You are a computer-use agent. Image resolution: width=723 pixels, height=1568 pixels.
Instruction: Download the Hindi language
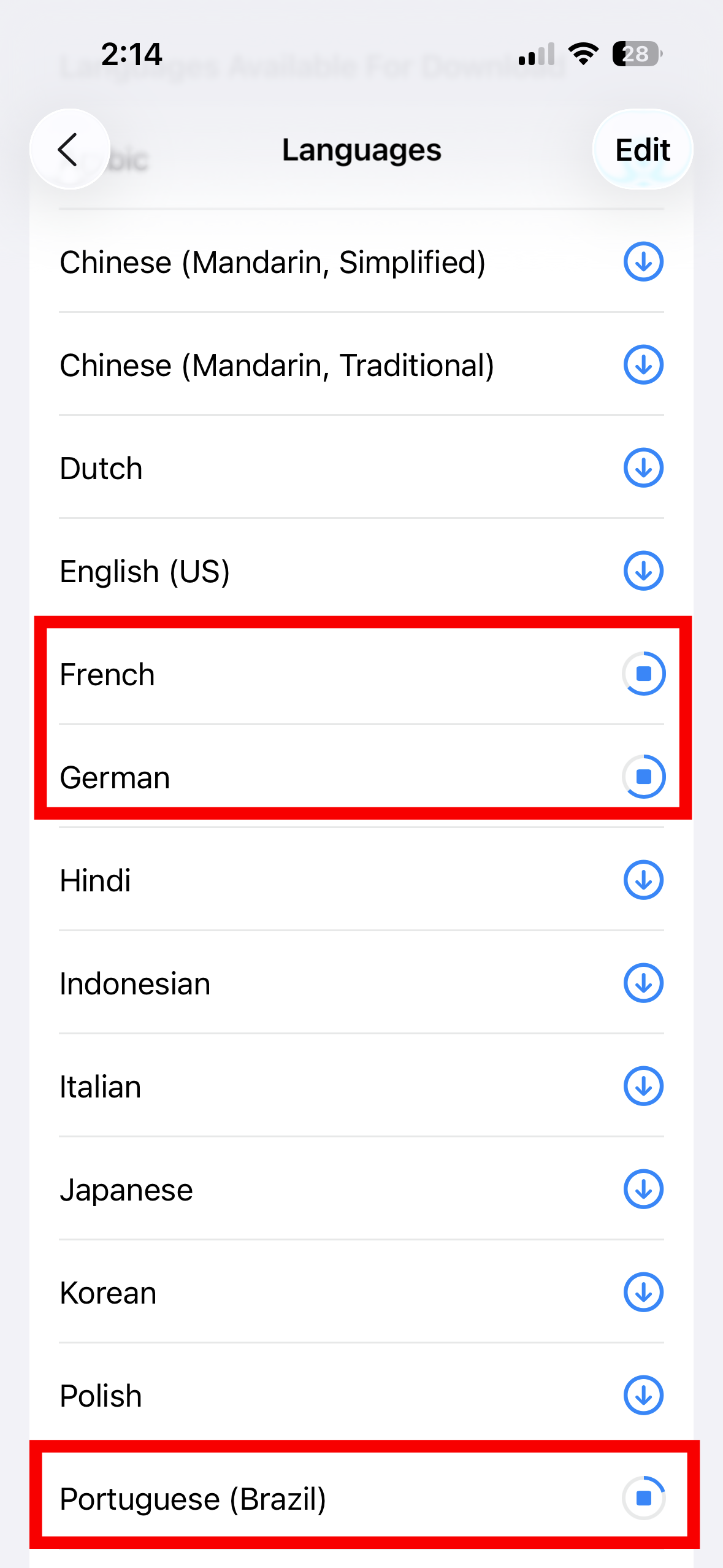(x=643, y=880)
